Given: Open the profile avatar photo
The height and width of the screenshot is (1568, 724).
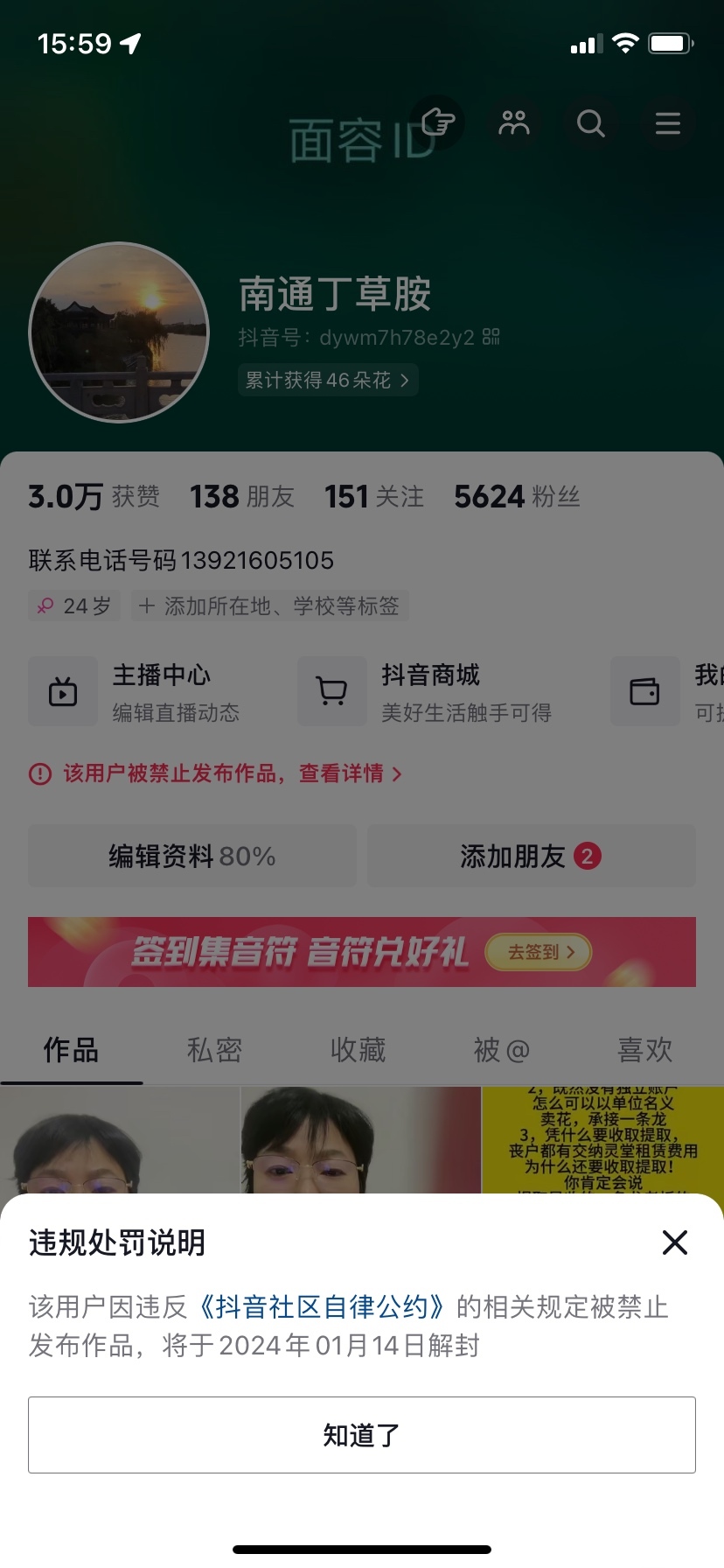Looking at the screenshot, I should pos(119,332).
